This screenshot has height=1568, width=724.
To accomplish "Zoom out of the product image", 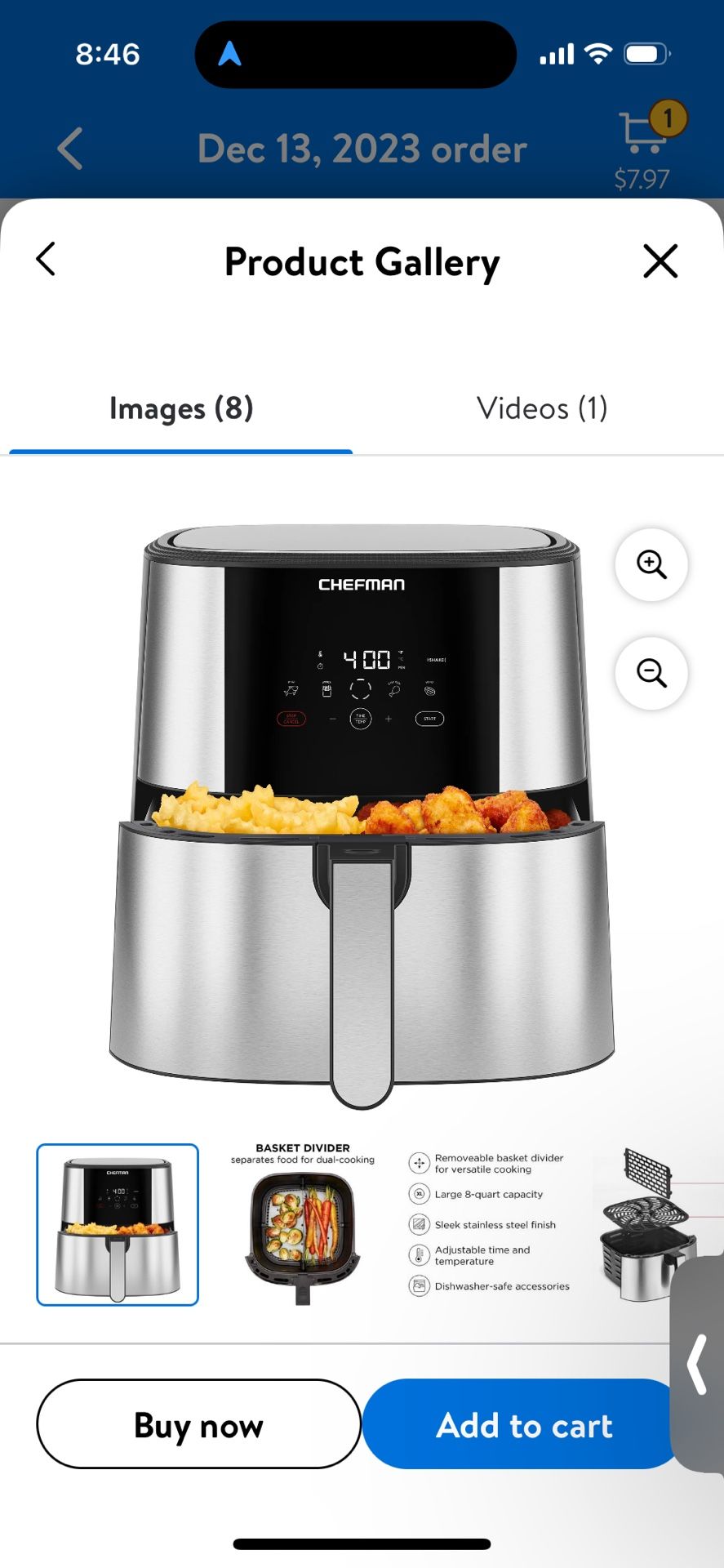I will 651,673.
